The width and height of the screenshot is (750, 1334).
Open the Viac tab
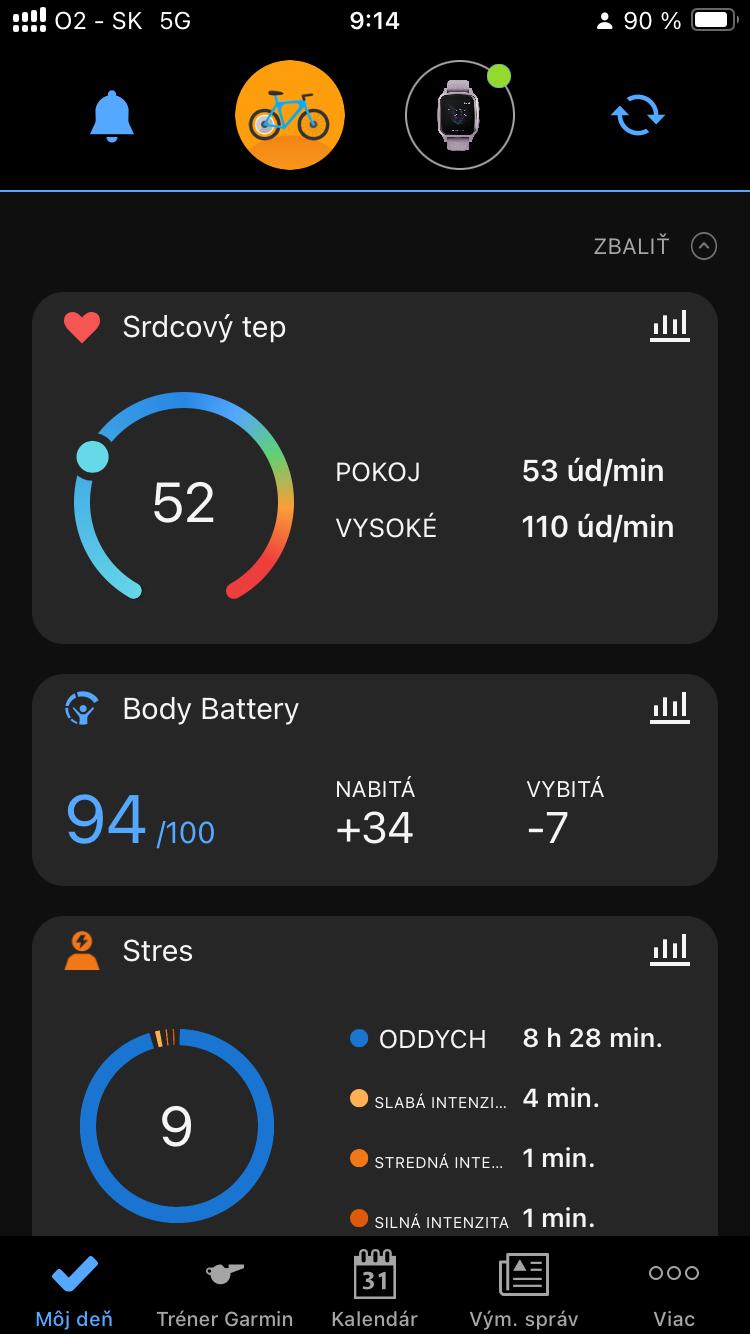[673, 1290]
